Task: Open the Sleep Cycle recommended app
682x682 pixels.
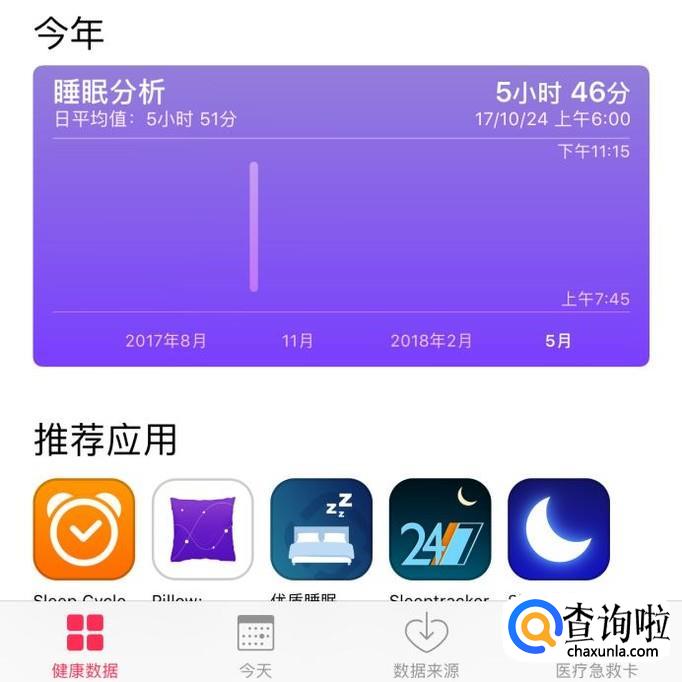Action: coord(84,529)
